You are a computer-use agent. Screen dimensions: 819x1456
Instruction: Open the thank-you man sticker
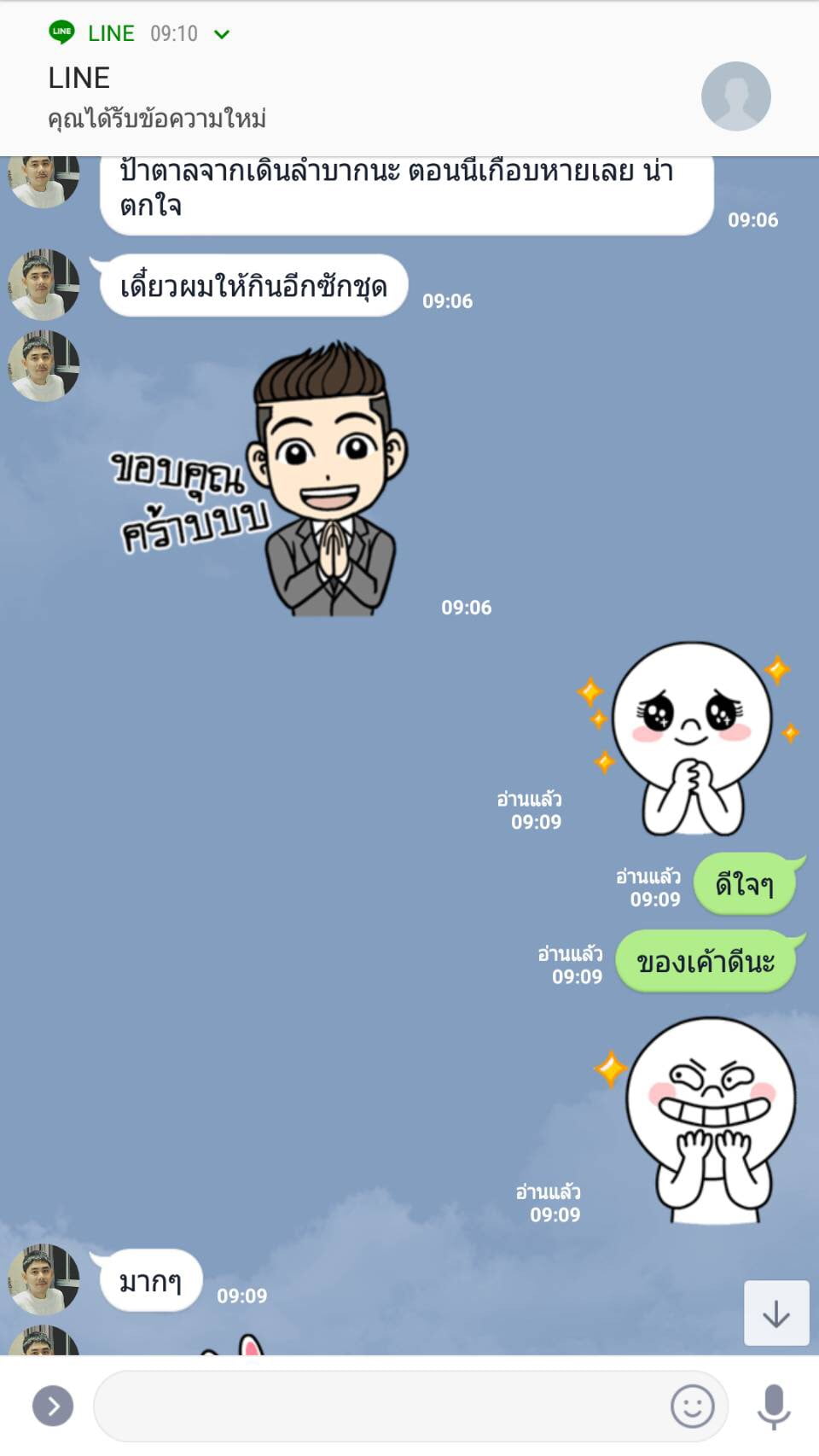[x=260, y=480]
